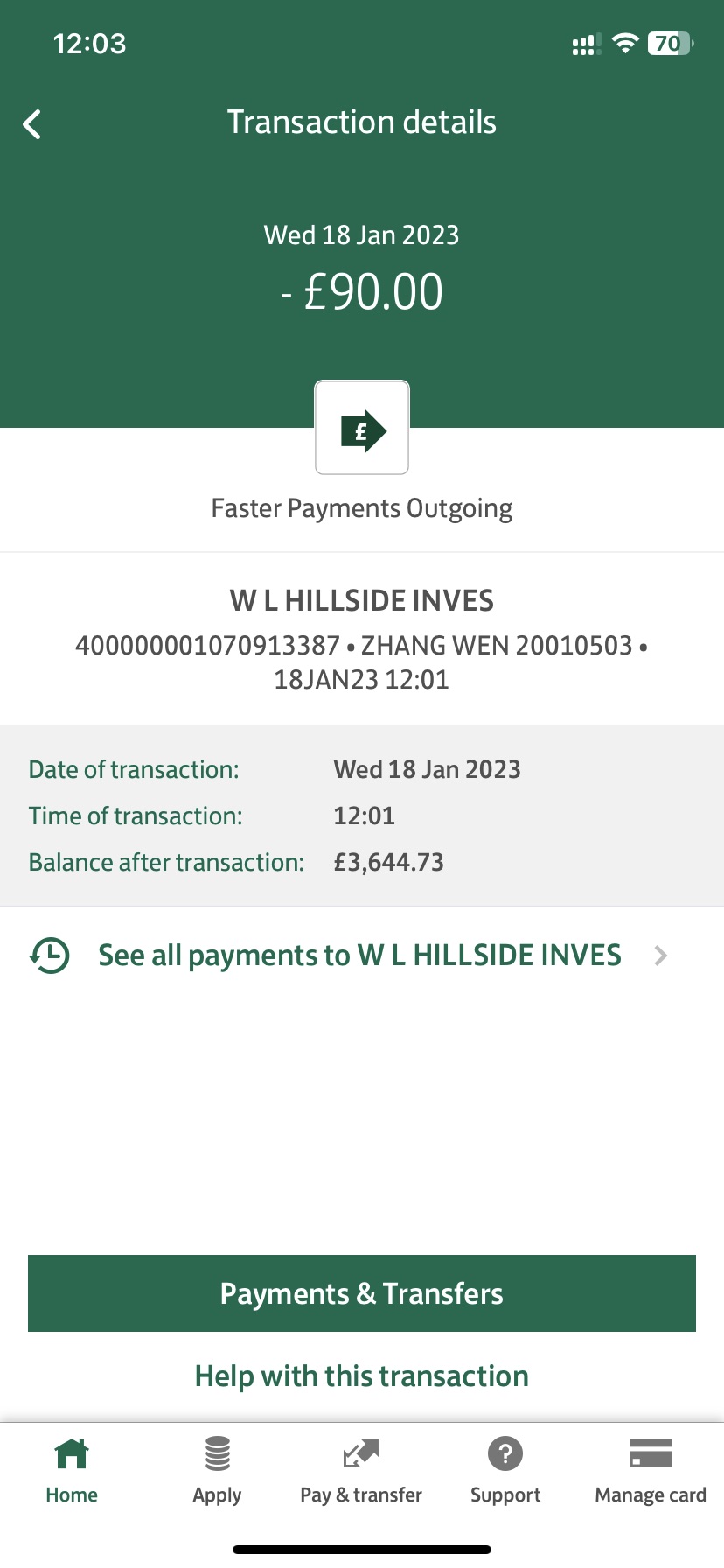The width and height of the screenshot is (724, 1568).
Task: Switch to the Home tab
Action: click(x=72, y=1471)
